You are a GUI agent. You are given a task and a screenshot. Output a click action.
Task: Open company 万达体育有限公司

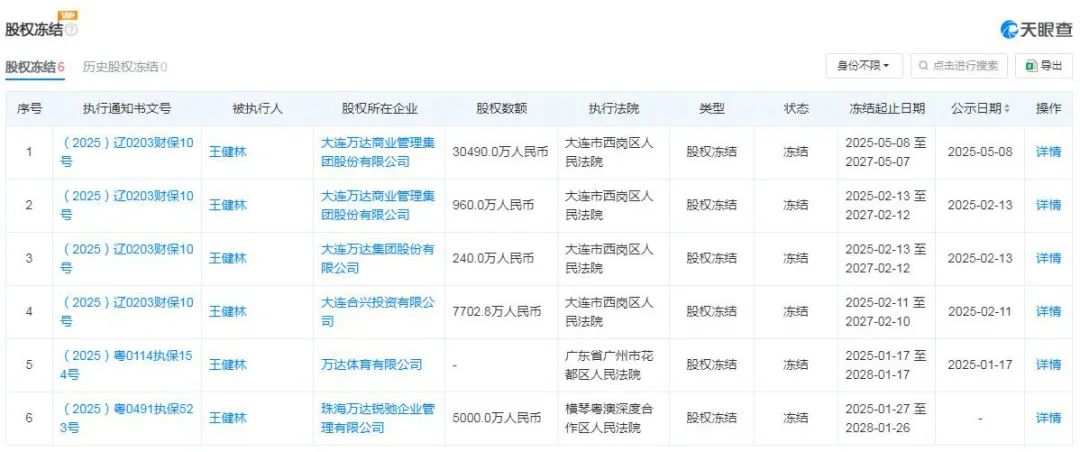click(x=371, y=365)
